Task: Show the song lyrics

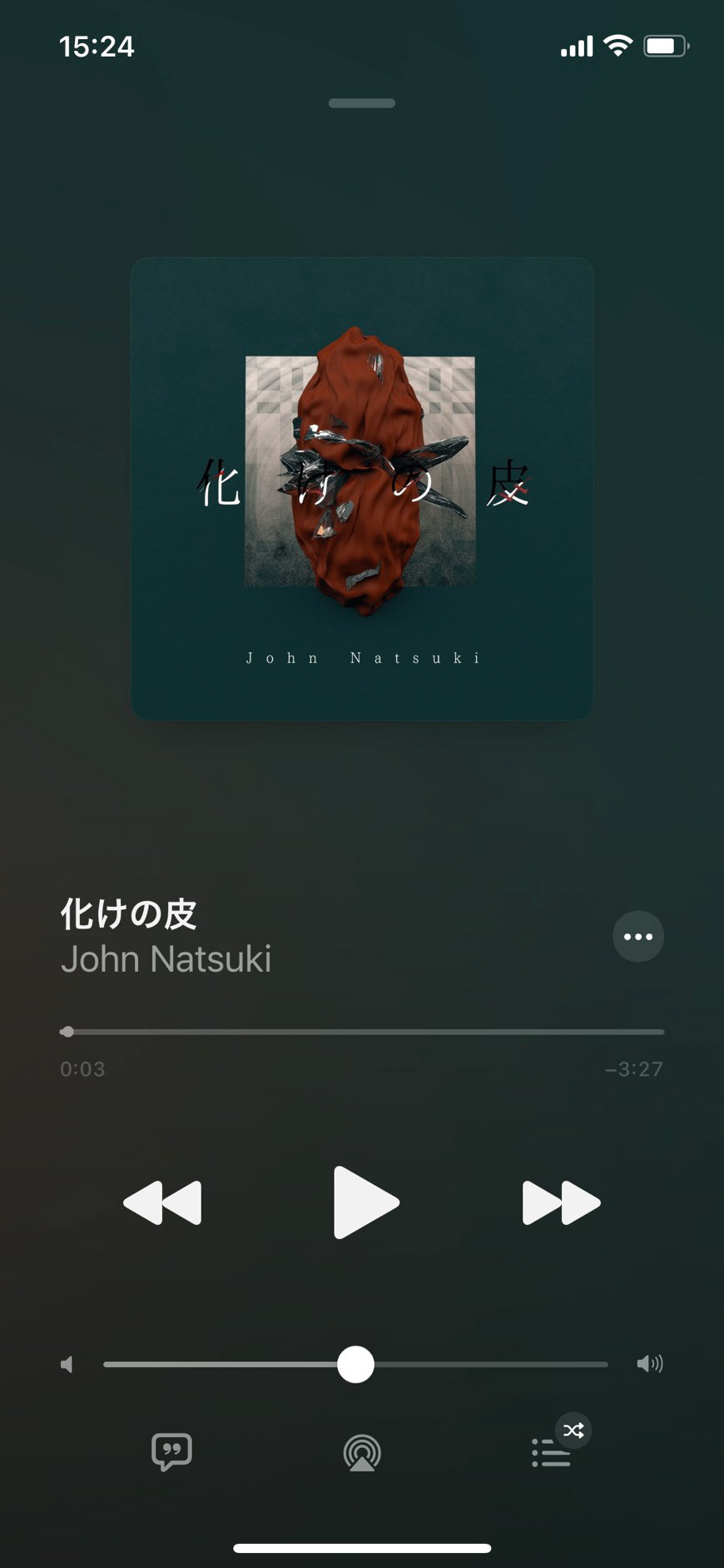Action: click(172, 1452)
